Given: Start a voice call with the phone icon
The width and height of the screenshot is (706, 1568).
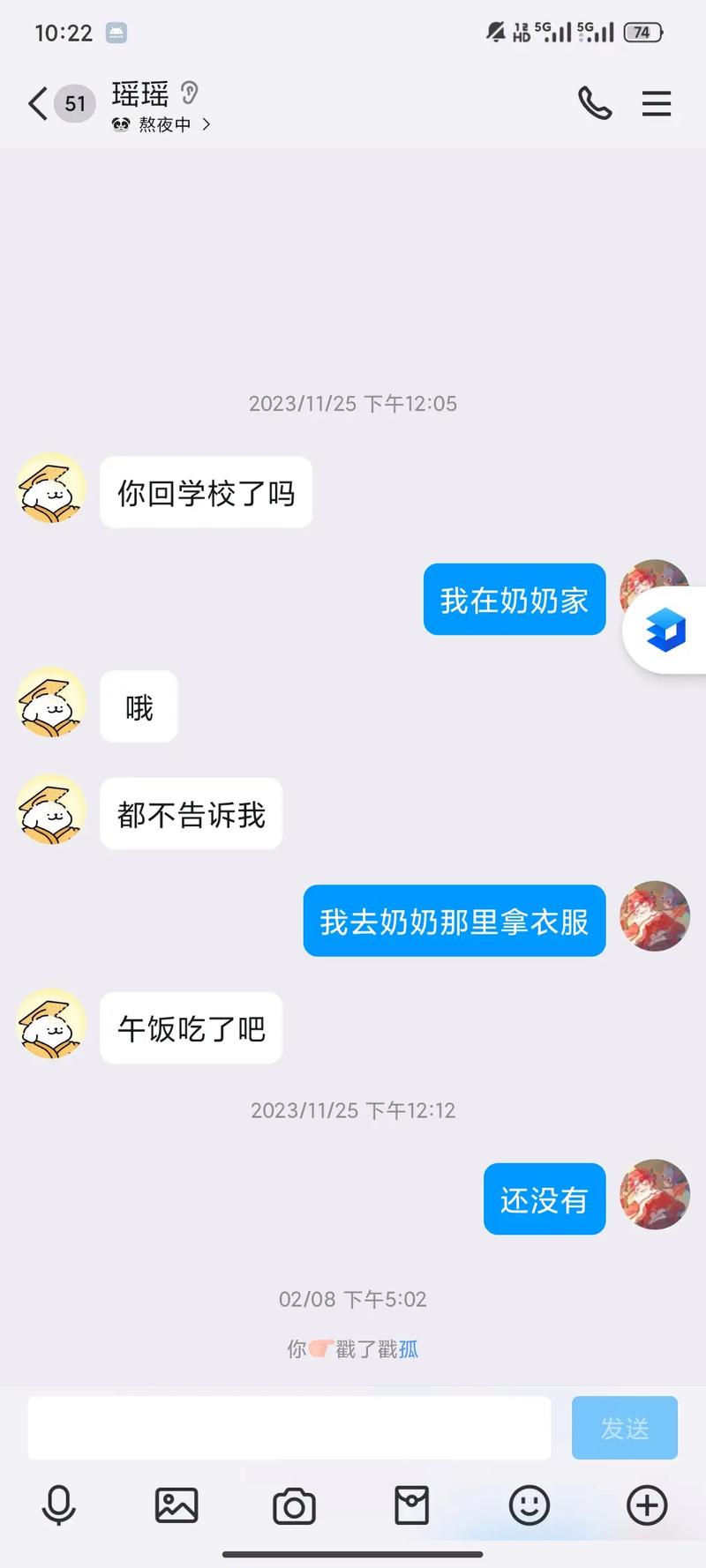Looking at the screenshot, I should (595, 103).
